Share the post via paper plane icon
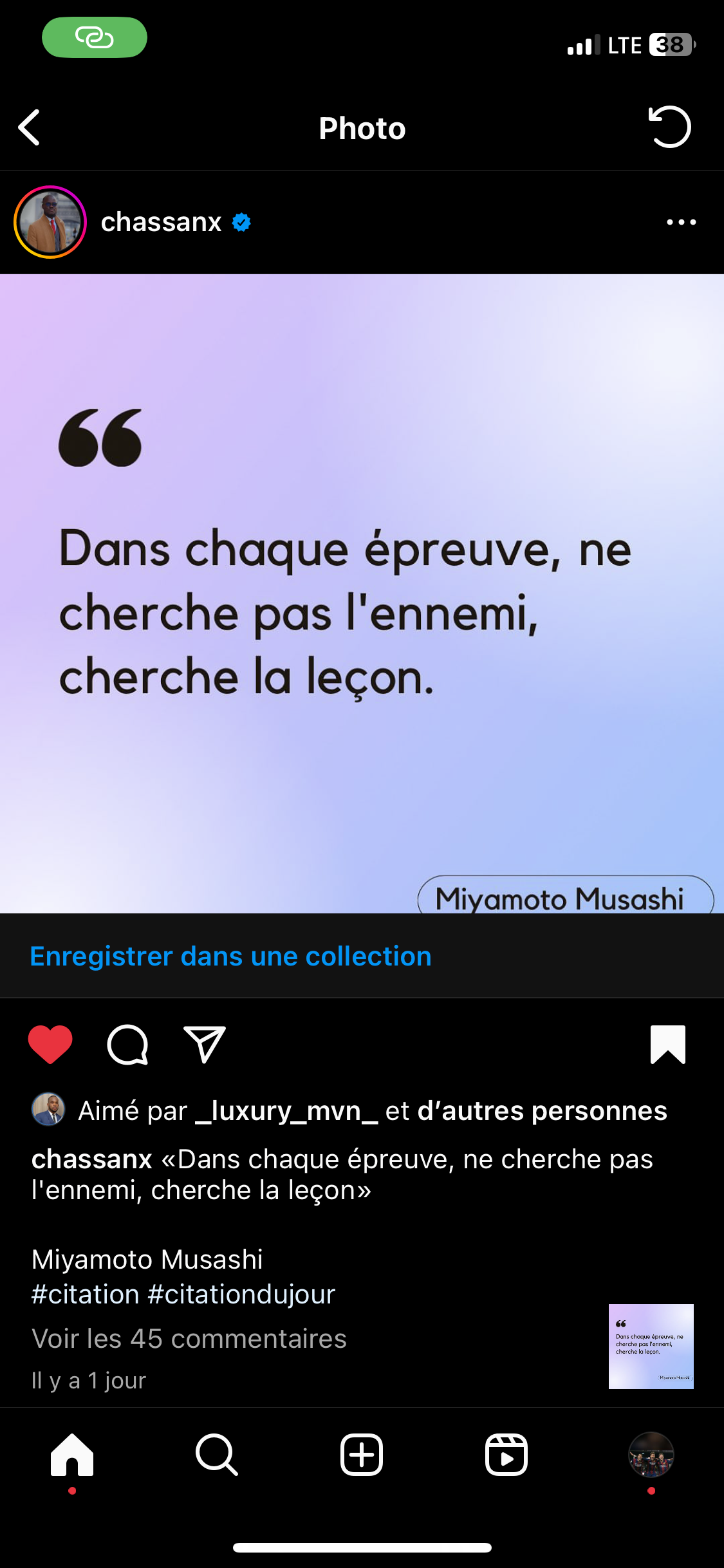724x1568 pixels. pos(205,1044)
